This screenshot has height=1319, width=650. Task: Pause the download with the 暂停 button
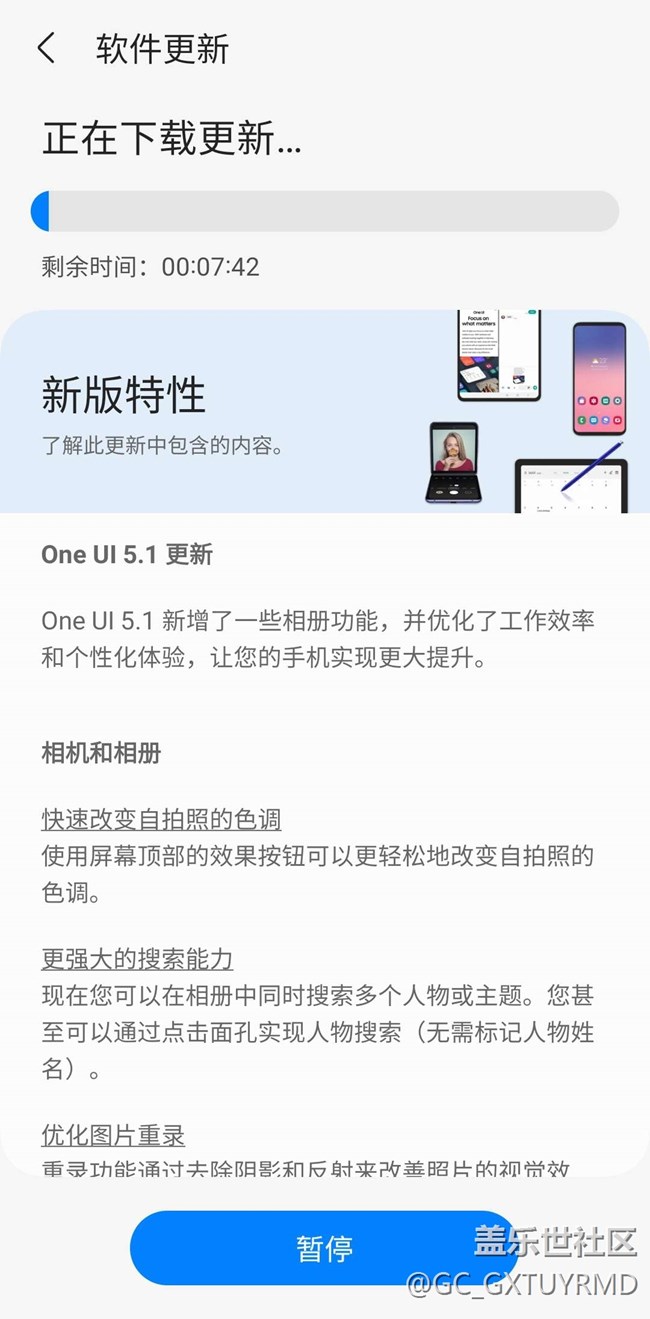[324, 1247]
